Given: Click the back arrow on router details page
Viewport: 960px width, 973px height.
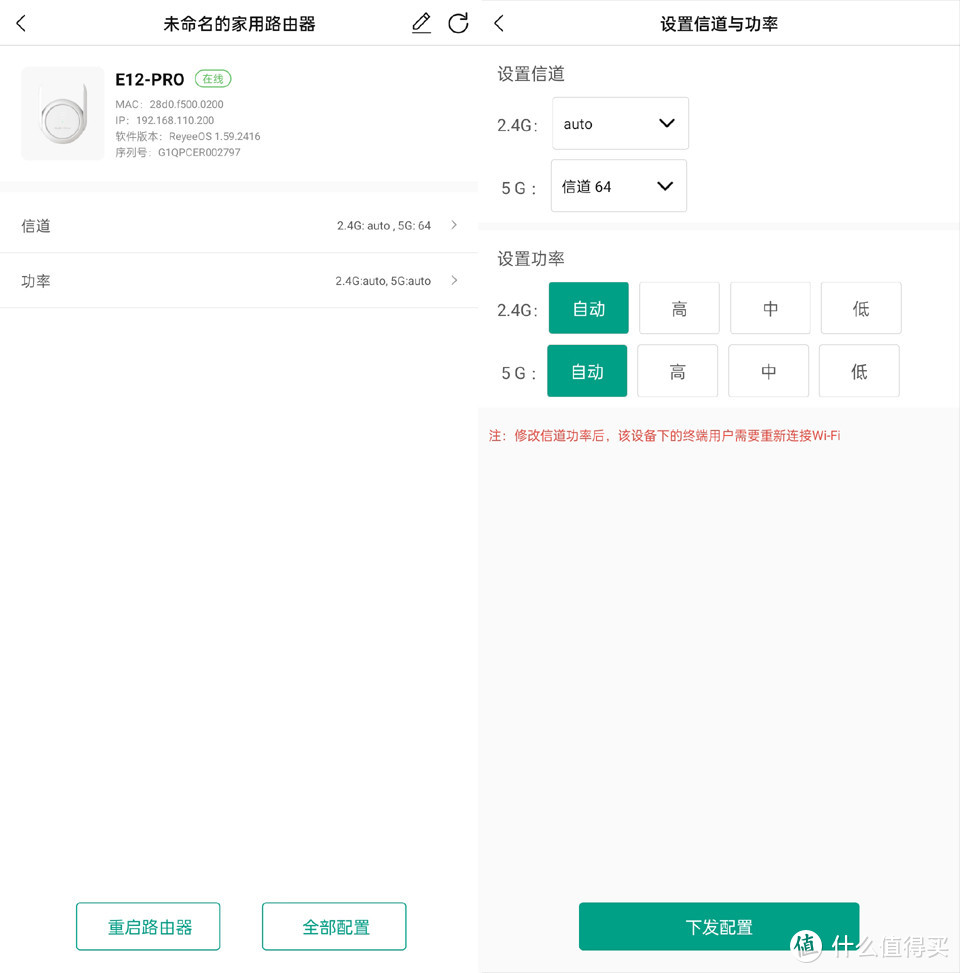Looking at the screenshot, I should [x=20, y=22].
